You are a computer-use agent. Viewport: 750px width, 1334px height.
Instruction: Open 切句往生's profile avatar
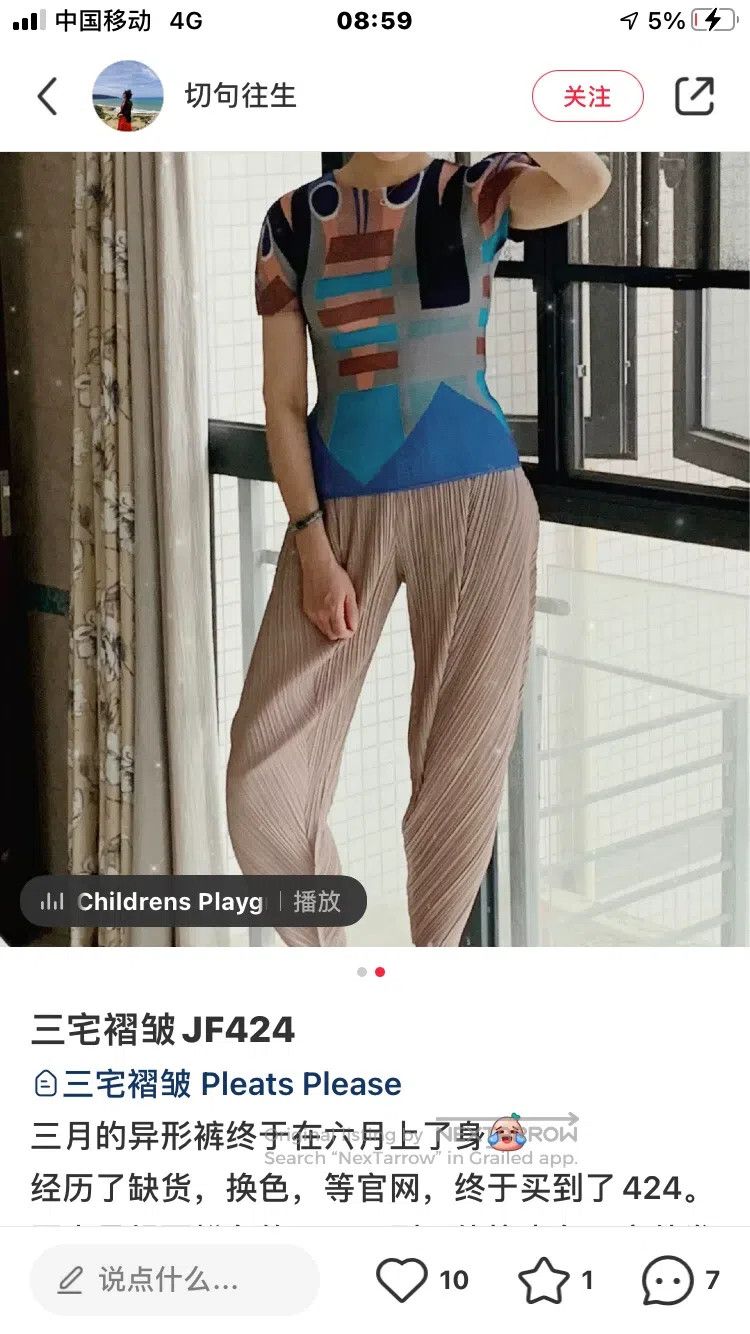[127, 96]
